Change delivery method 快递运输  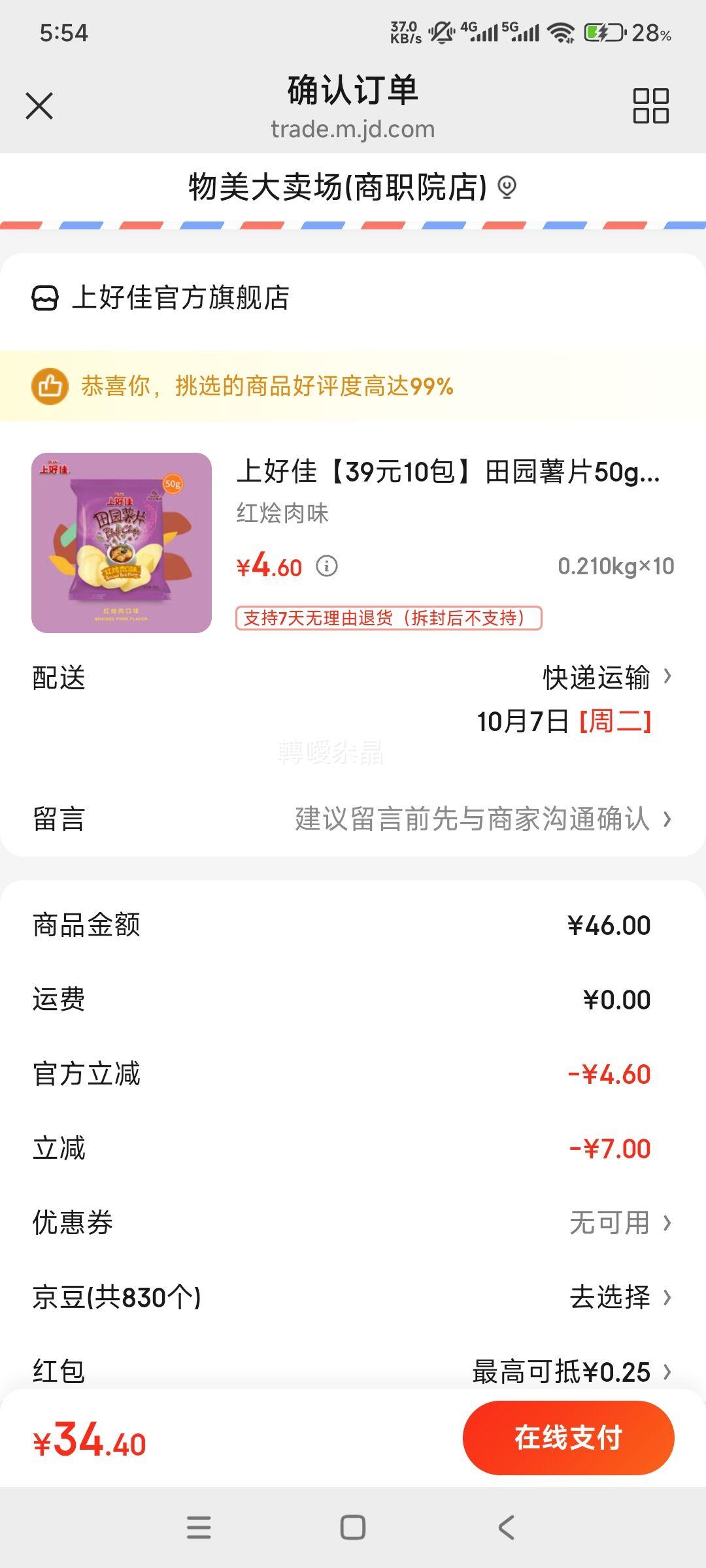point(605,678)
